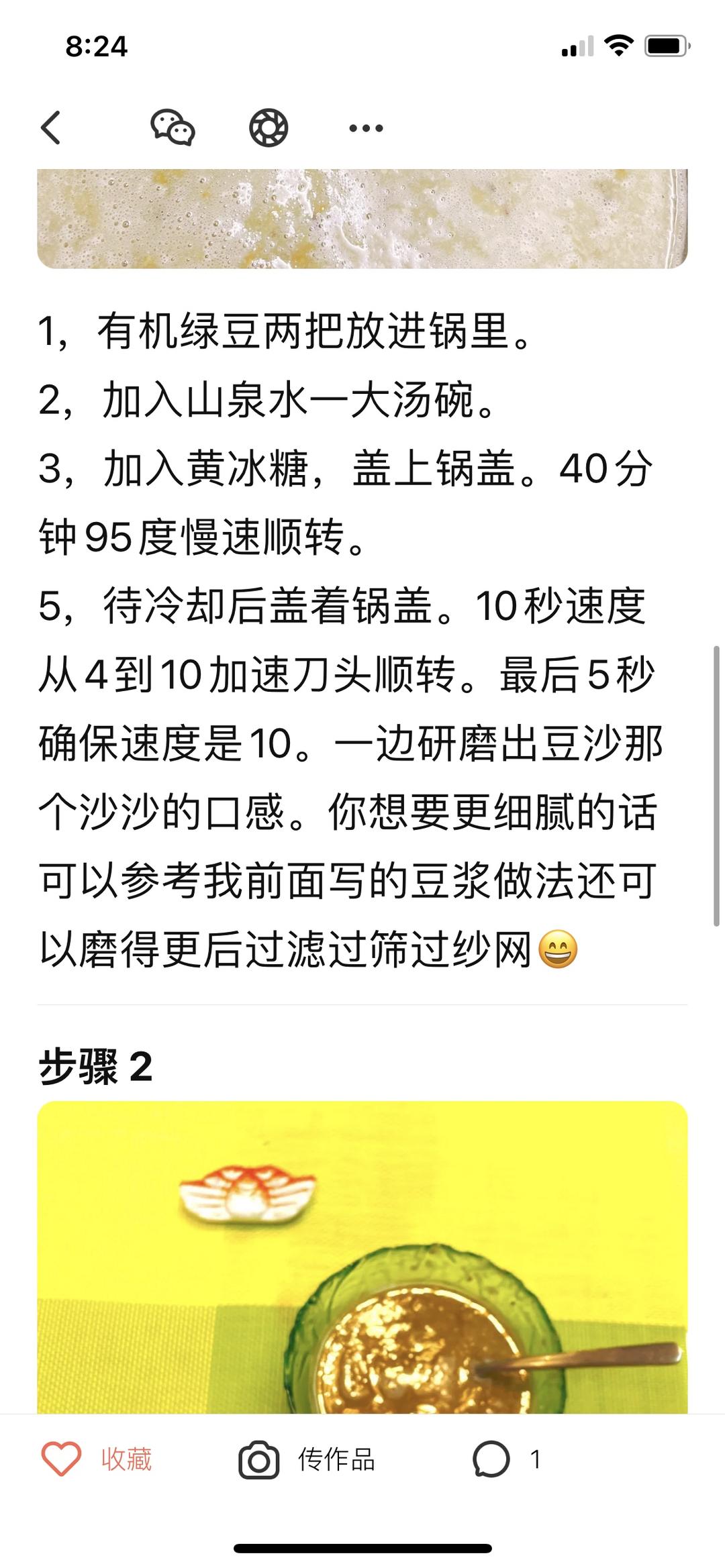Open the three-dot more options menu
Screen dimensions: 725x1568
tap(366, 127)
